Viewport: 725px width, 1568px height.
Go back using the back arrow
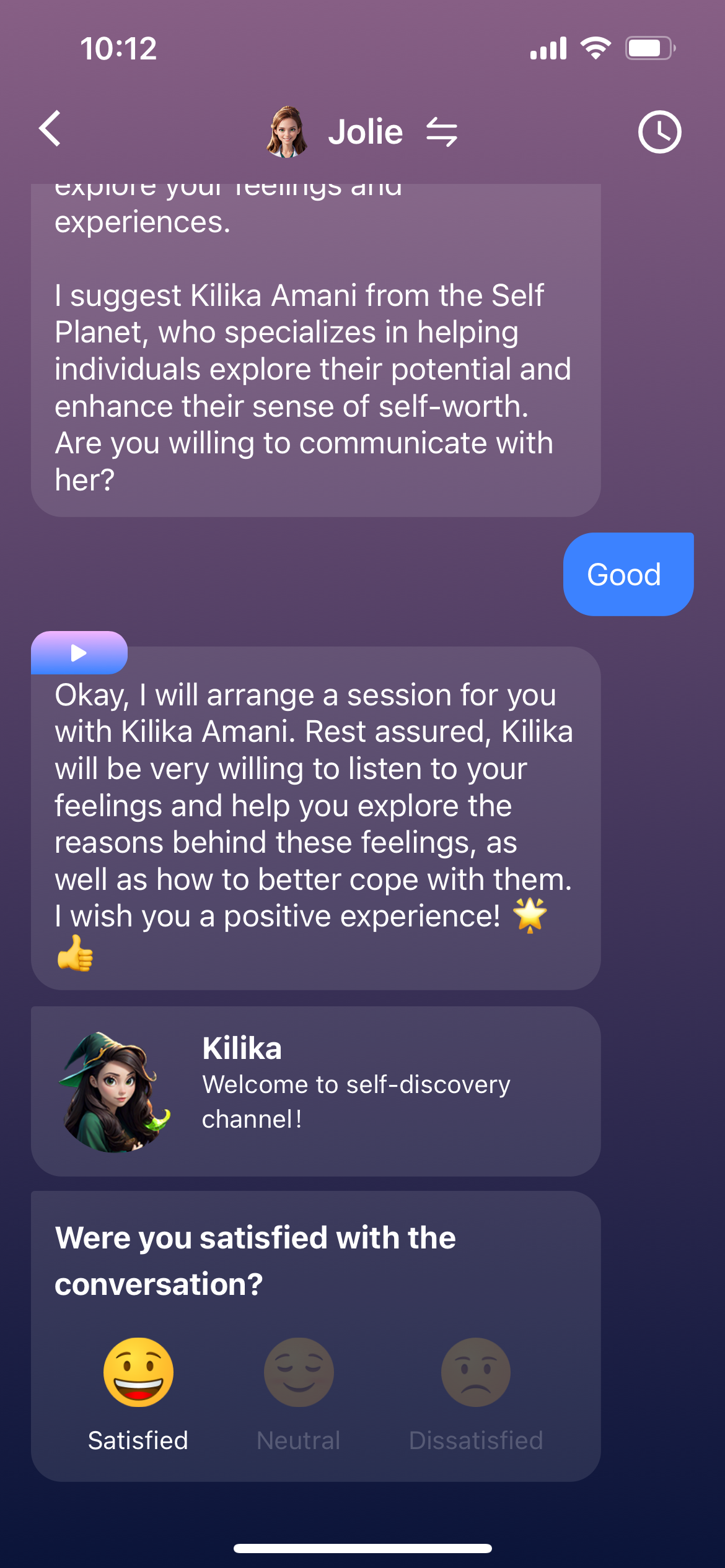pos(50,129)
